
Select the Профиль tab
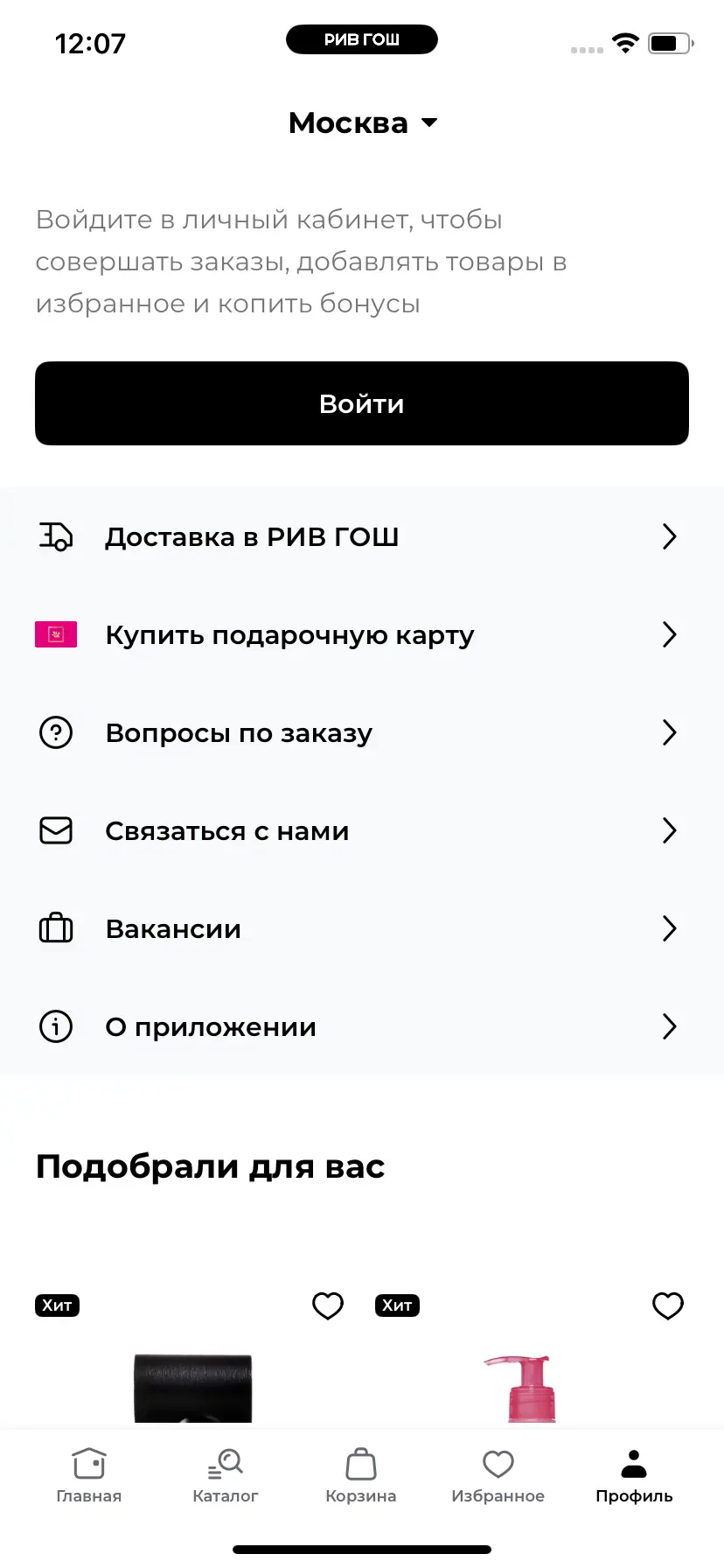(x=634, y=1476)
